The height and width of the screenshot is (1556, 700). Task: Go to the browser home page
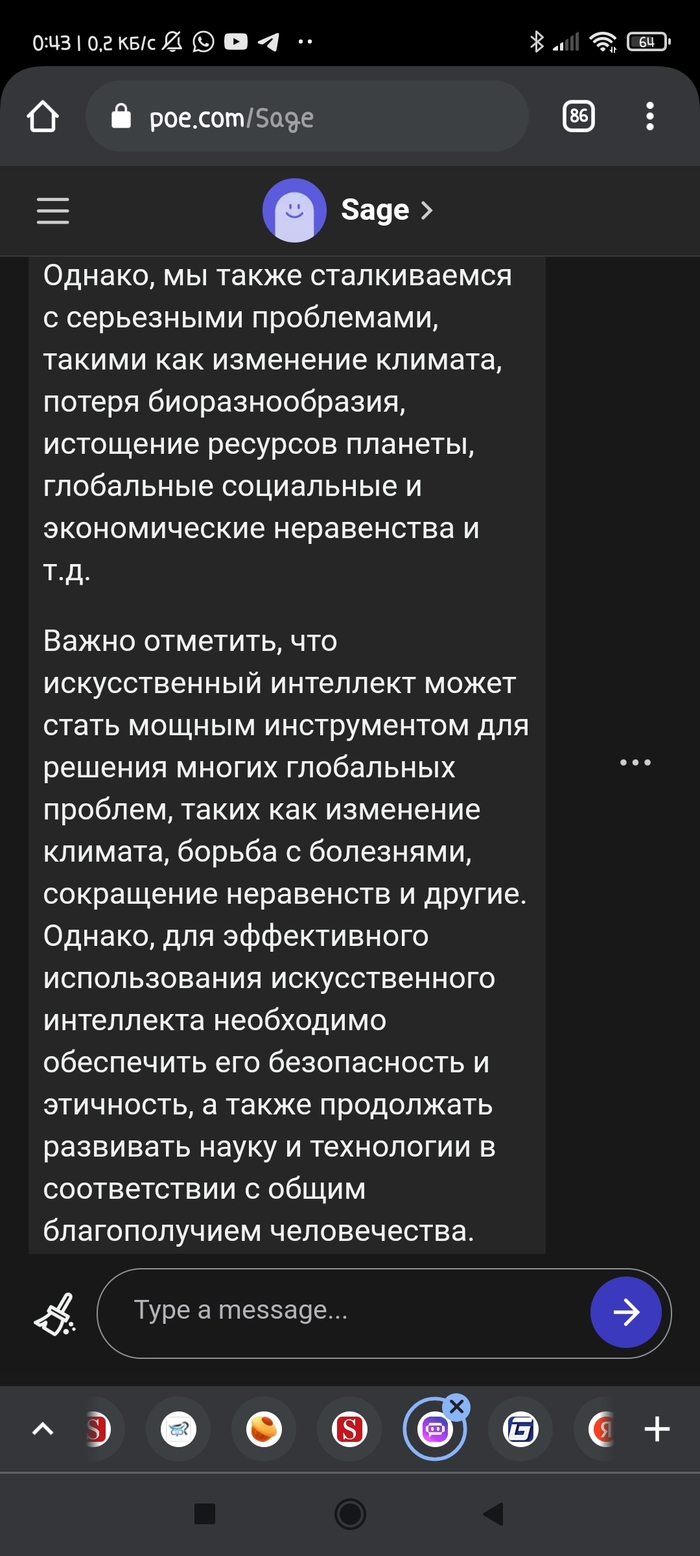tap(43, 117)
